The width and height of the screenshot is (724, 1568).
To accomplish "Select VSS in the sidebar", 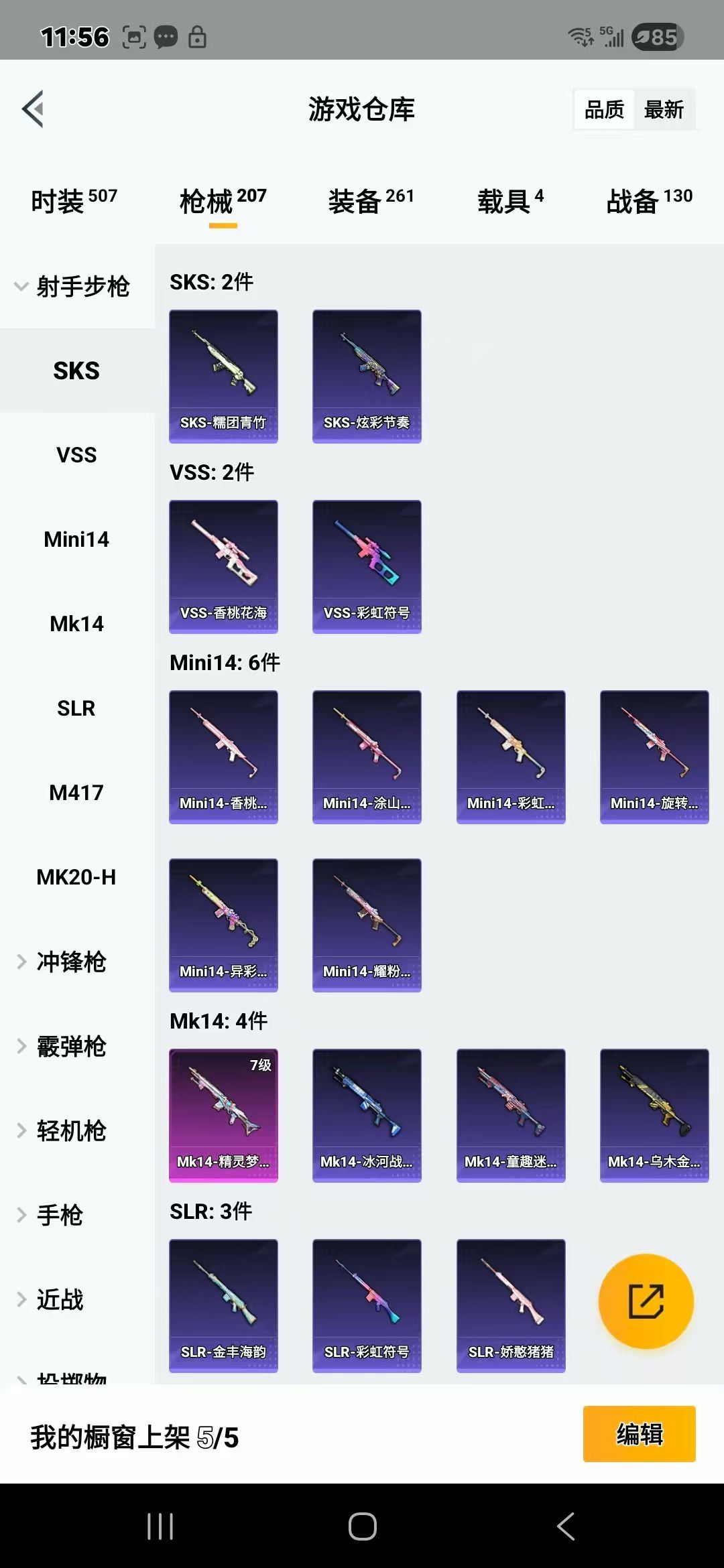I will pos(76,455).
